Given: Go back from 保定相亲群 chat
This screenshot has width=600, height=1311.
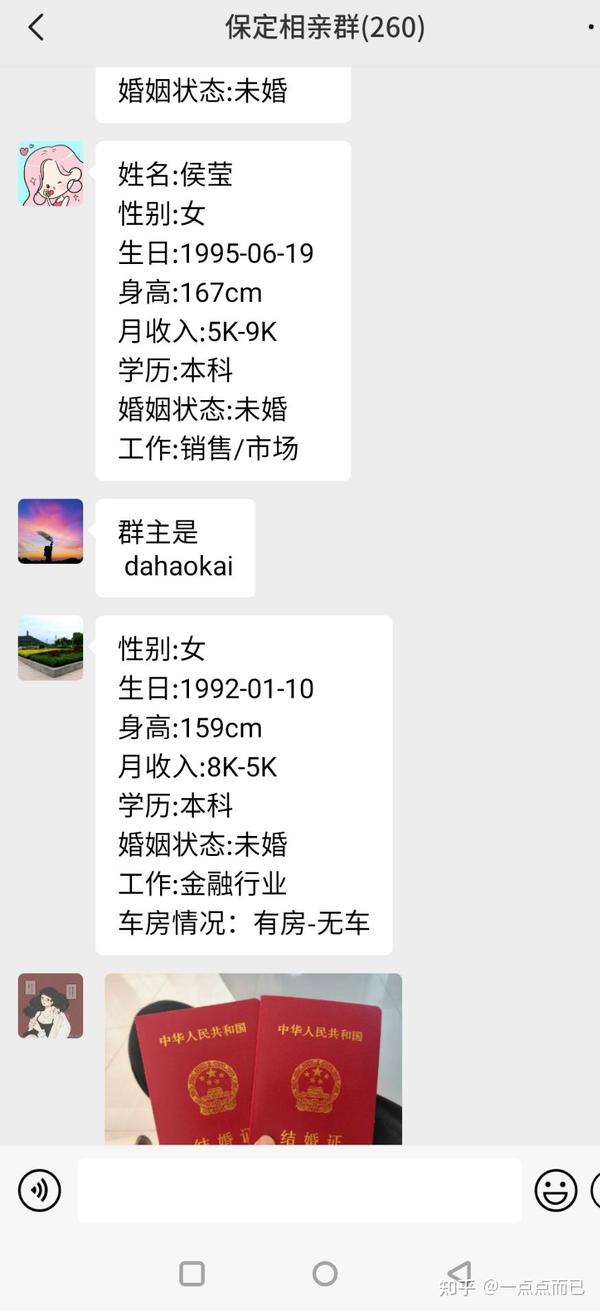Looking at the screenshot, I should (36, 28).
